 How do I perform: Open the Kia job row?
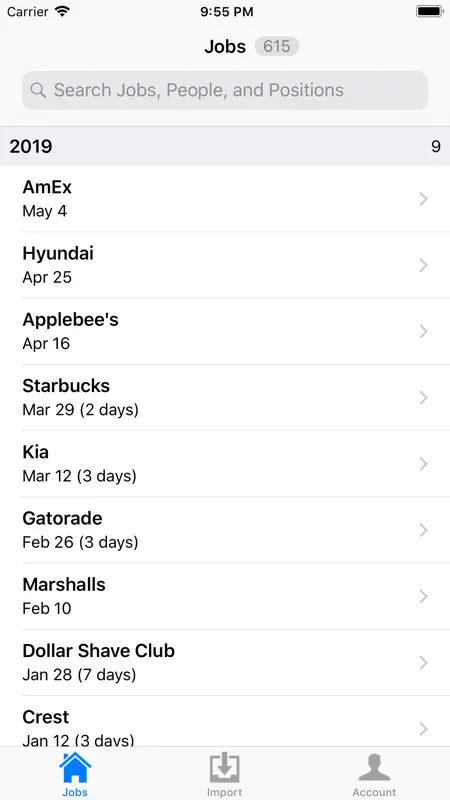(x=225, y=464)
